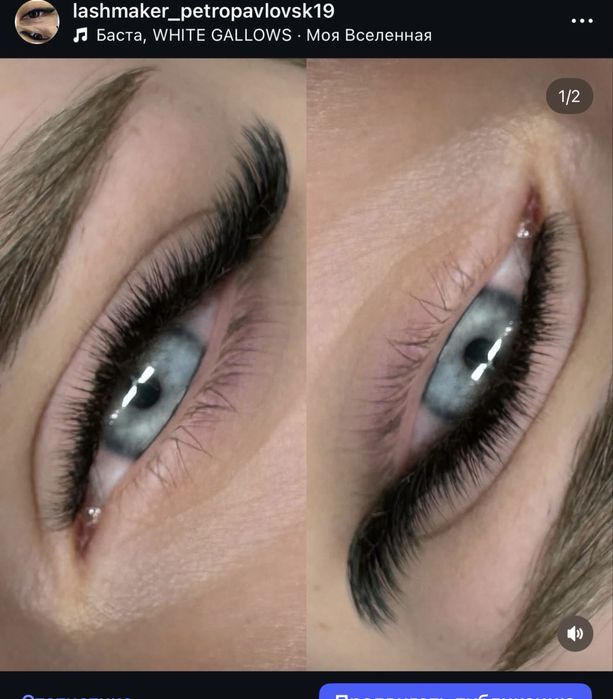Open Статистика for this post

point(76,694)
